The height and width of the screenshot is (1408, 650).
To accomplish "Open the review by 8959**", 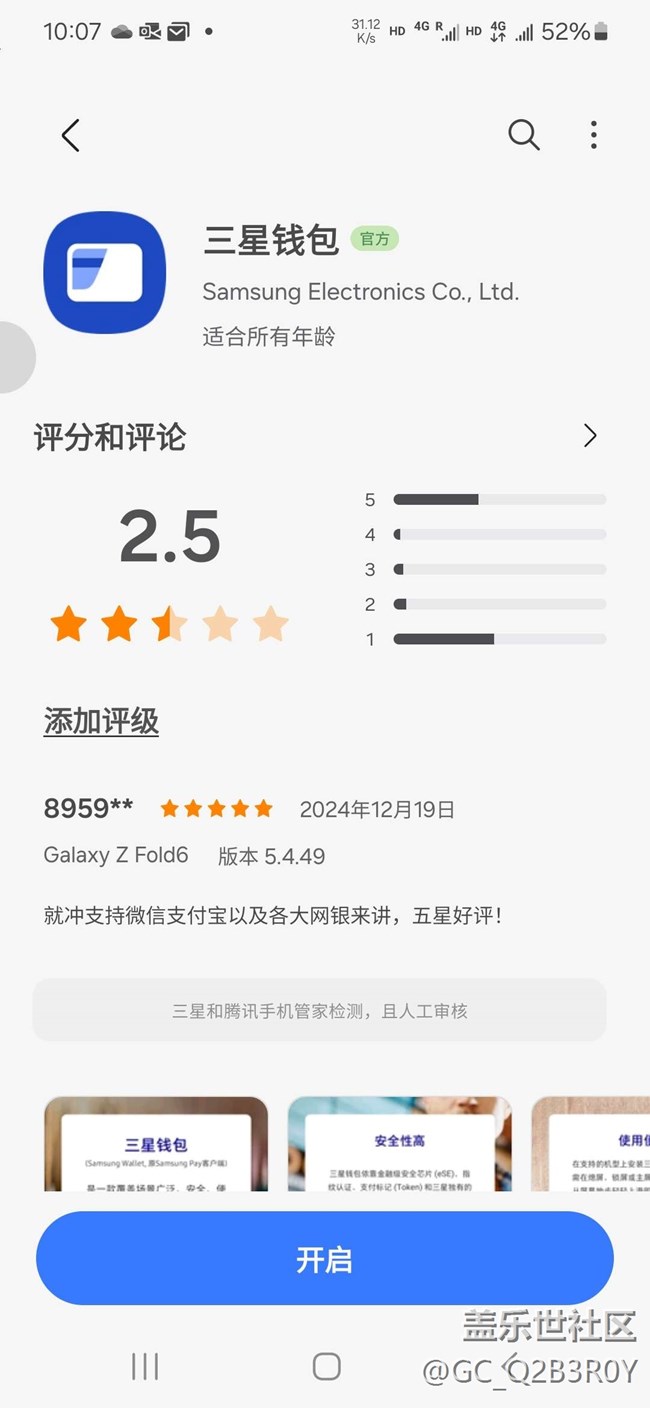I will [x=272, y=915].
